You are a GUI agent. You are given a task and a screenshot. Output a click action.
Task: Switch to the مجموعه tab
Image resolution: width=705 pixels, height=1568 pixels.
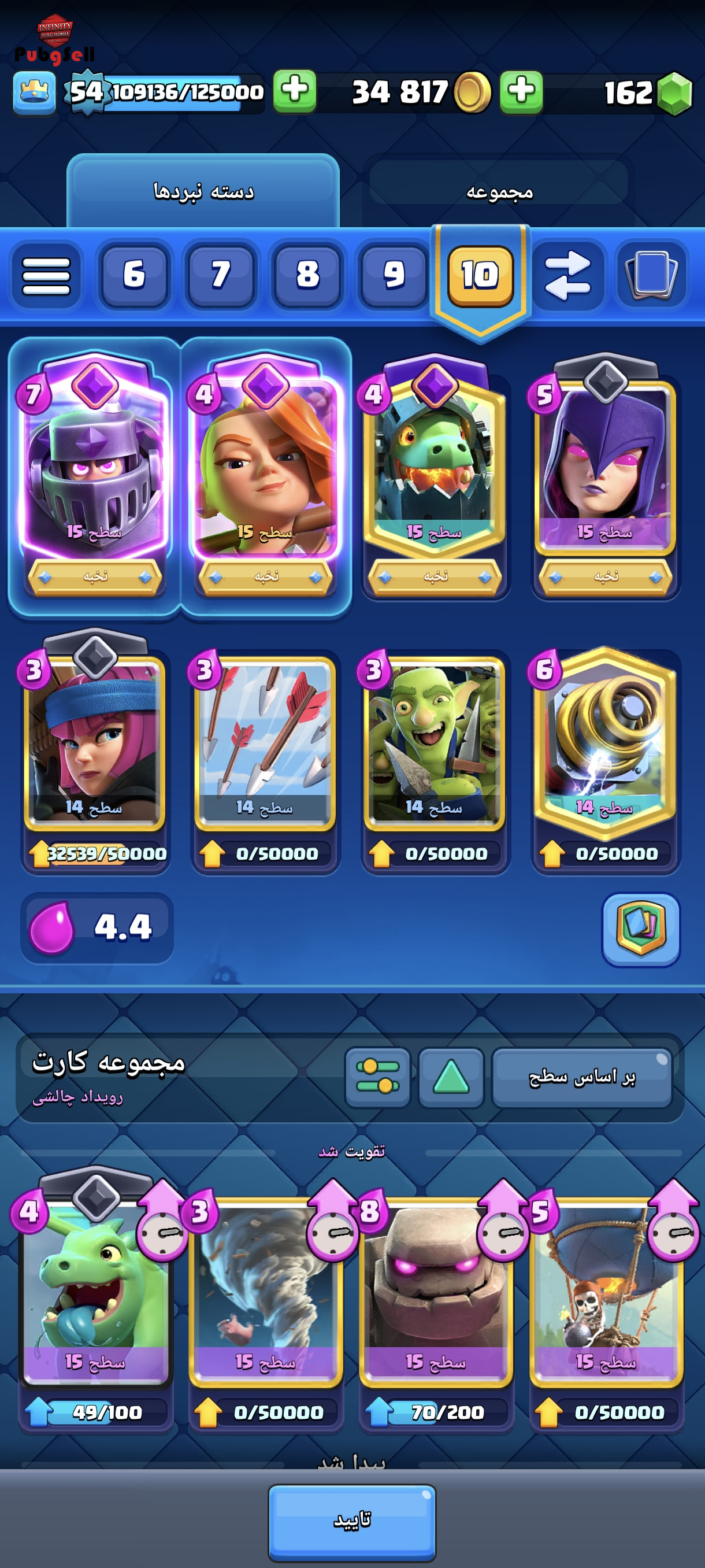click(499, 192)
